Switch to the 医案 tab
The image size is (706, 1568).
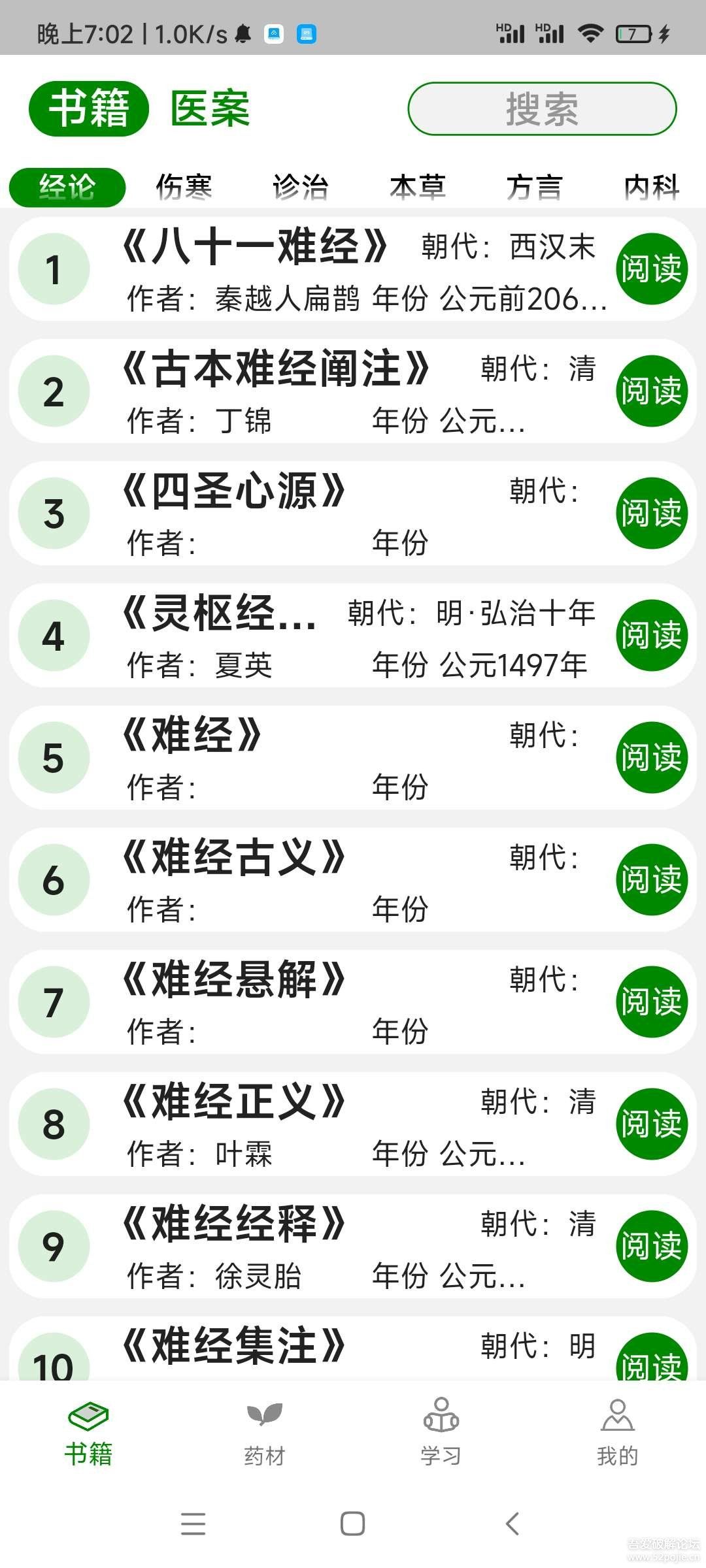pos(210,108)
